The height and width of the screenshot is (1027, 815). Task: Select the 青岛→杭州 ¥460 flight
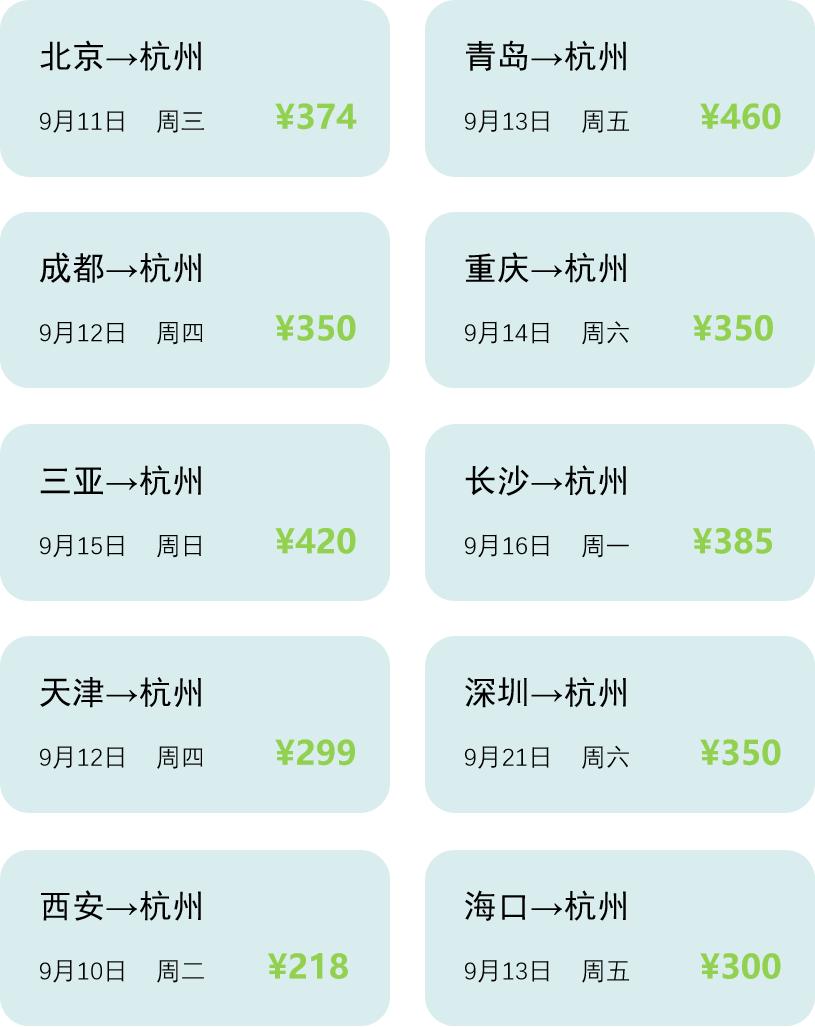(x=619, y=88)
